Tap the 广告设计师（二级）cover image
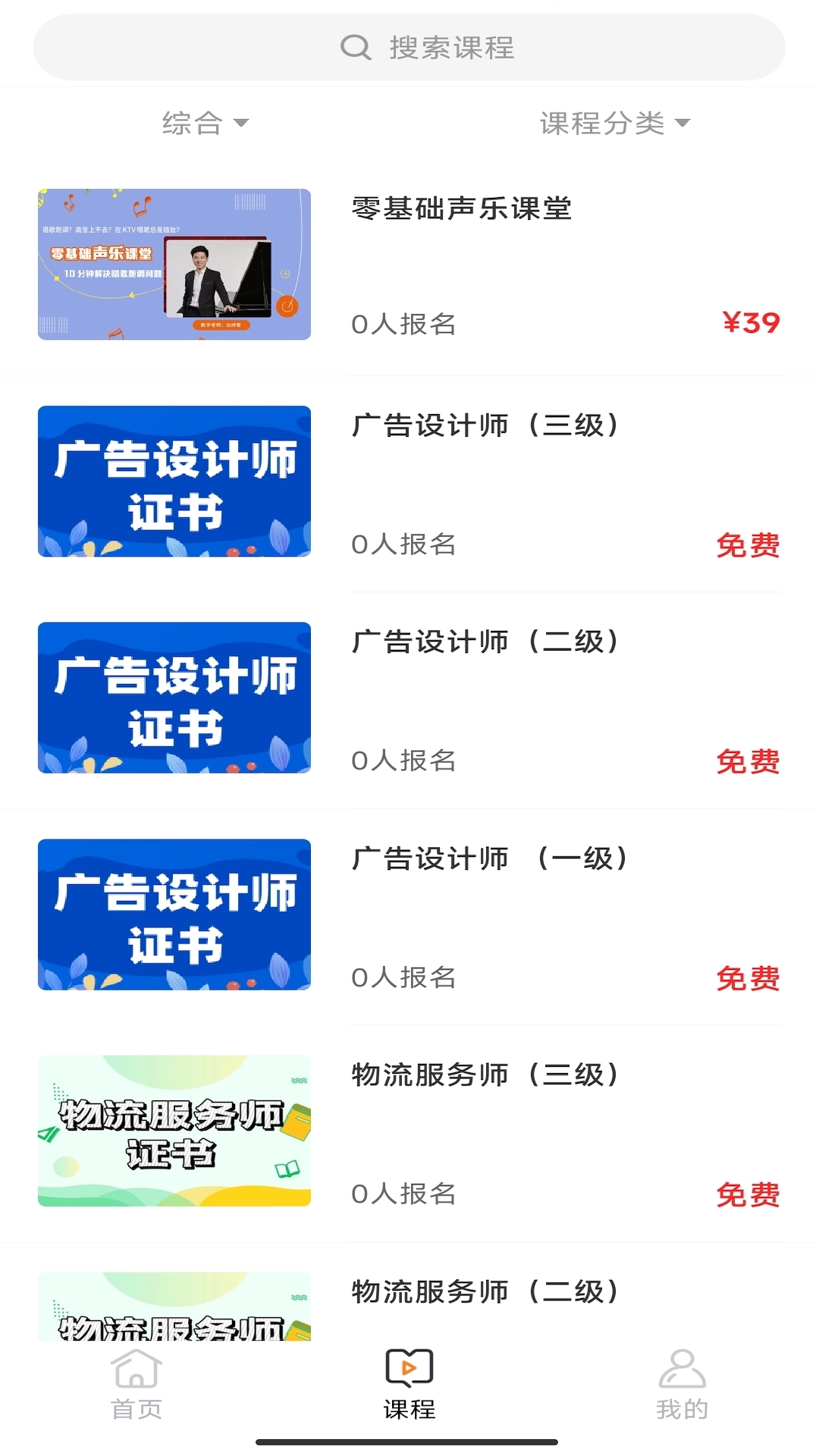The height and width of the screenshot is (1456, 819). point(174,698)
